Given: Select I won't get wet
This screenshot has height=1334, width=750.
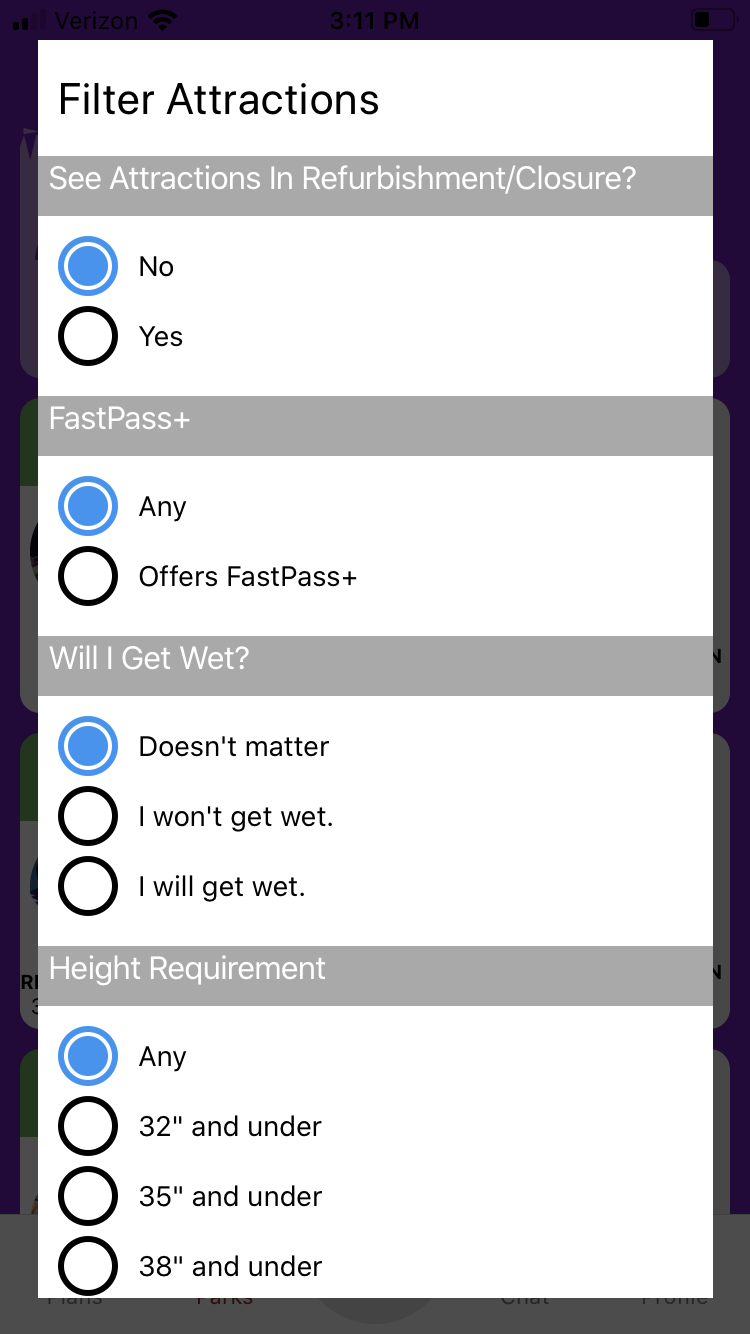Looking at the screenshot, I should click(x=88, y=816).
